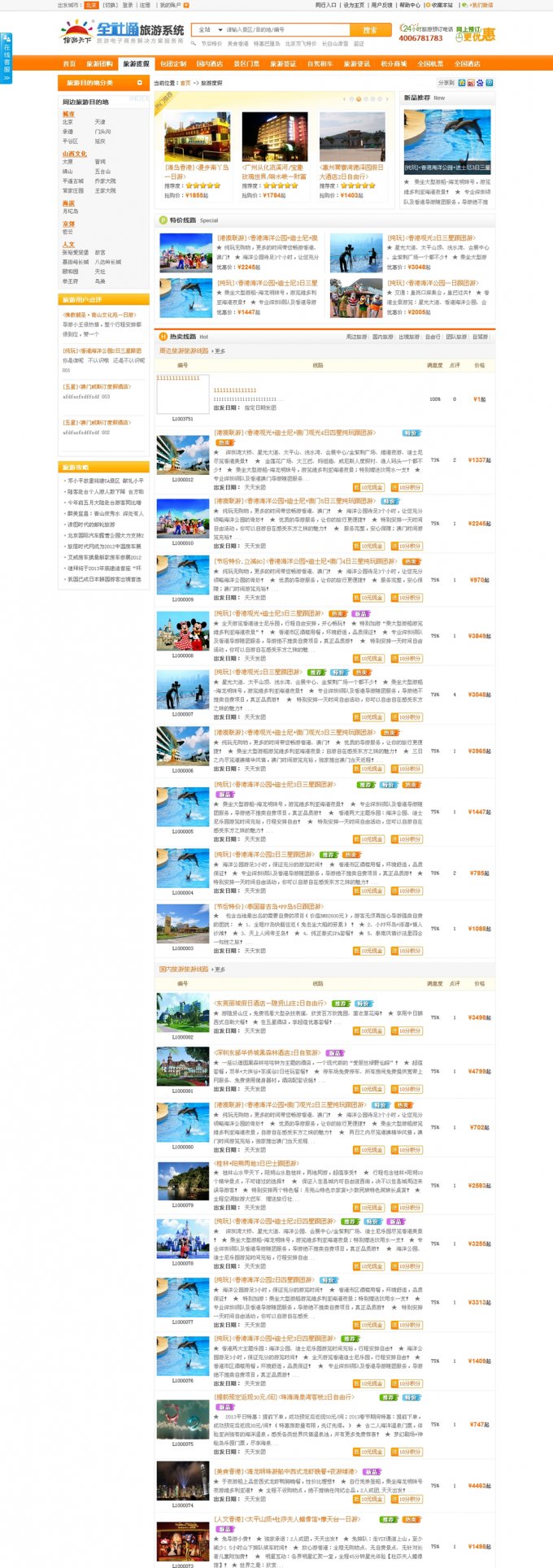
Task: Select 天津 in the destination list
Action: click(100, 122)
